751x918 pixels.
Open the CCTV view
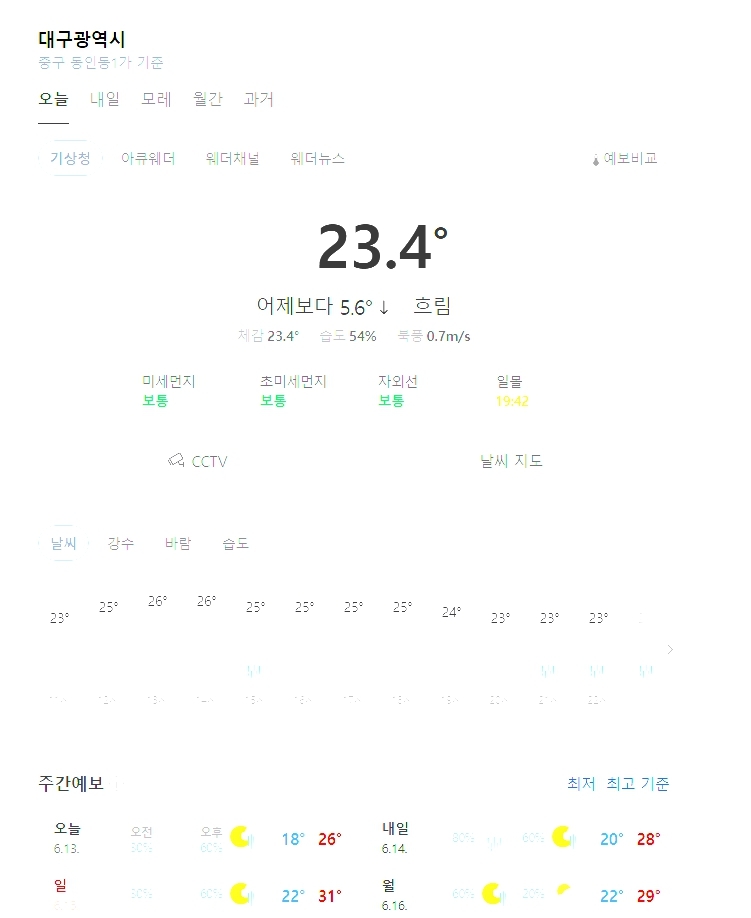[198, 461]
